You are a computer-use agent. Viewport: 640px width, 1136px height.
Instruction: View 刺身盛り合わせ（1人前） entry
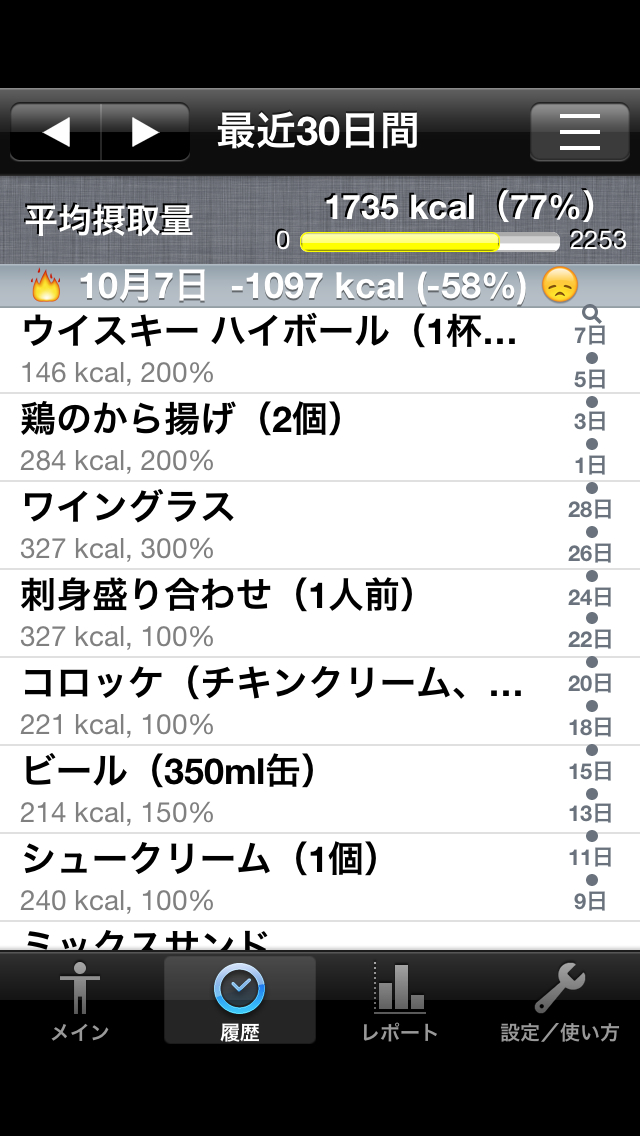(x=270, y=613)
